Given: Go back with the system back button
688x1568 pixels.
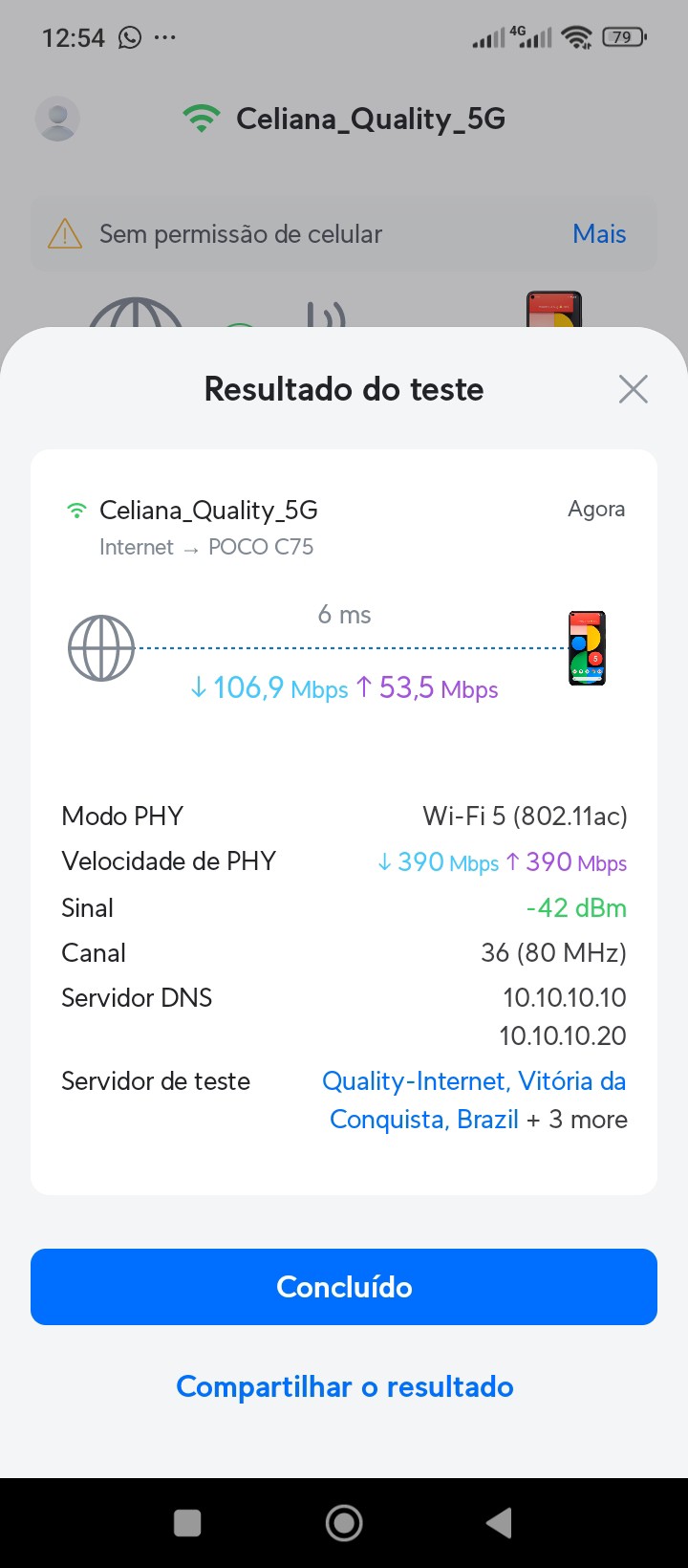Looking at the screenshot, I should point(499,1523).
